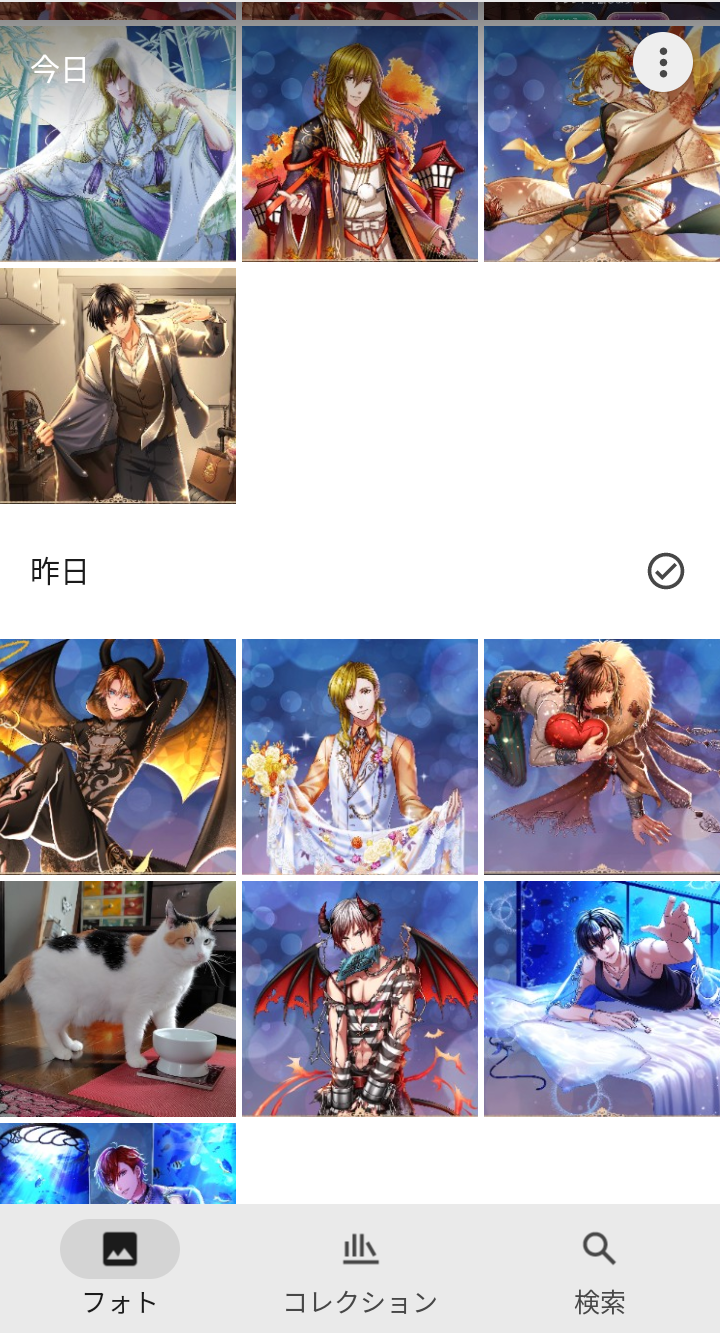This screenshot has height=1333, width=720.
Task: Open the three-dot overflow menu
Action: coord(663,62)
